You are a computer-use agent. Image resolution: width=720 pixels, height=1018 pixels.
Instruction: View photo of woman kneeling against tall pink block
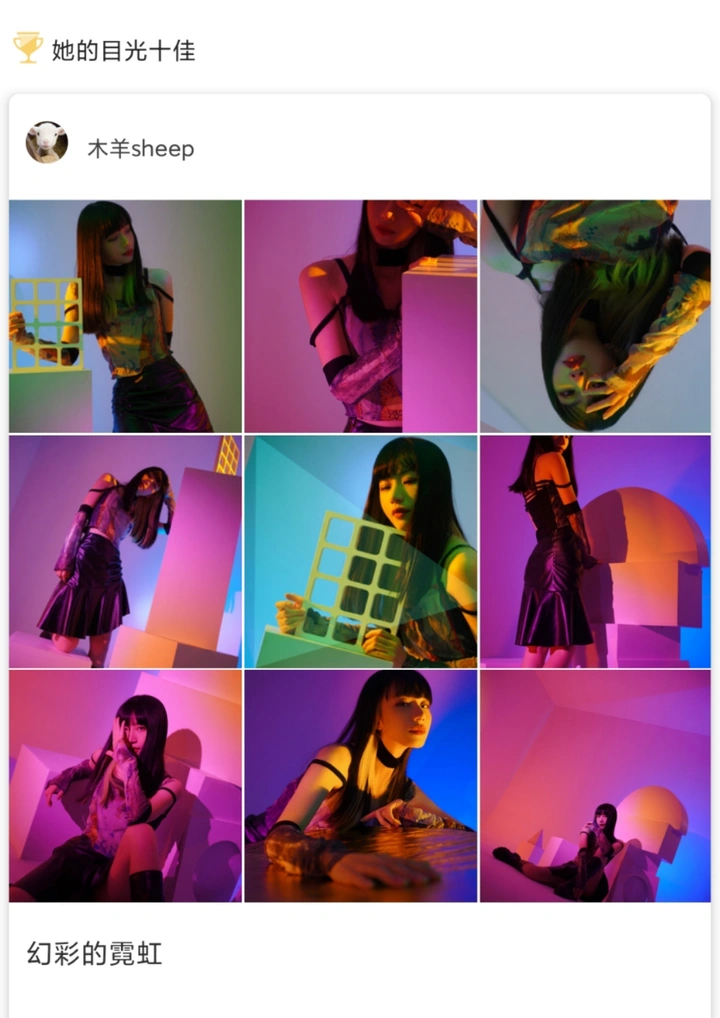(x=126, y=551)
